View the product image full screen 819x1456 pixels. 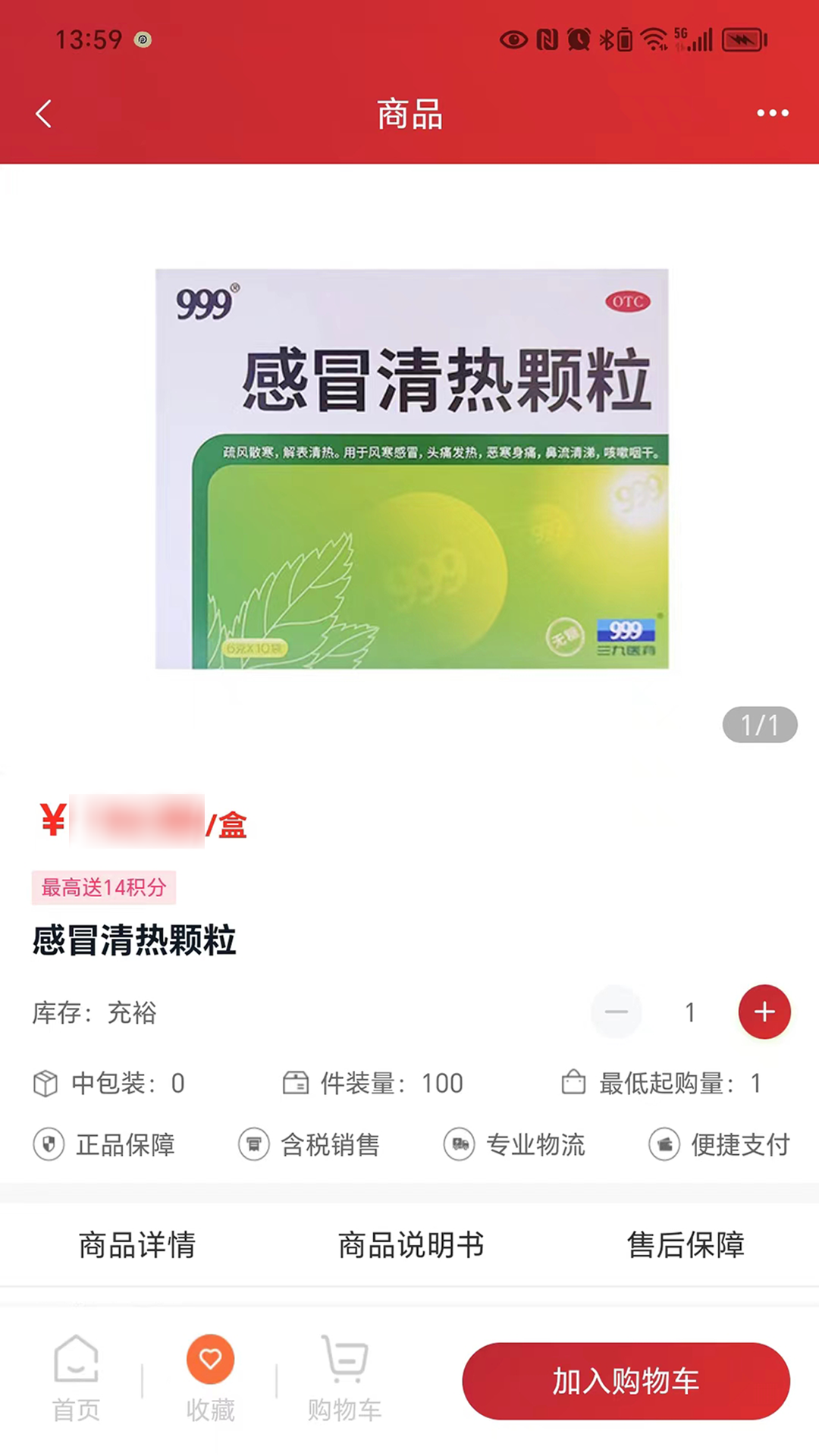(x=411, y=469)
